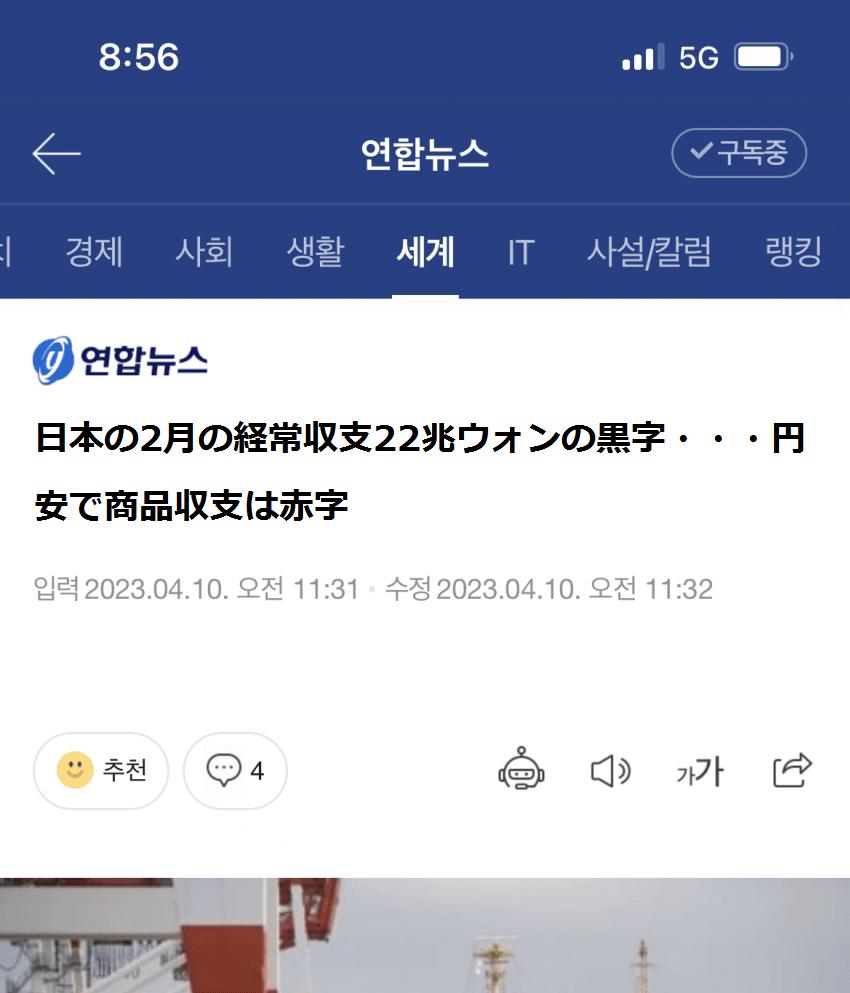850x993 pixels.
Task: Switch to the 경제 tab
Action: pos(94,252)
